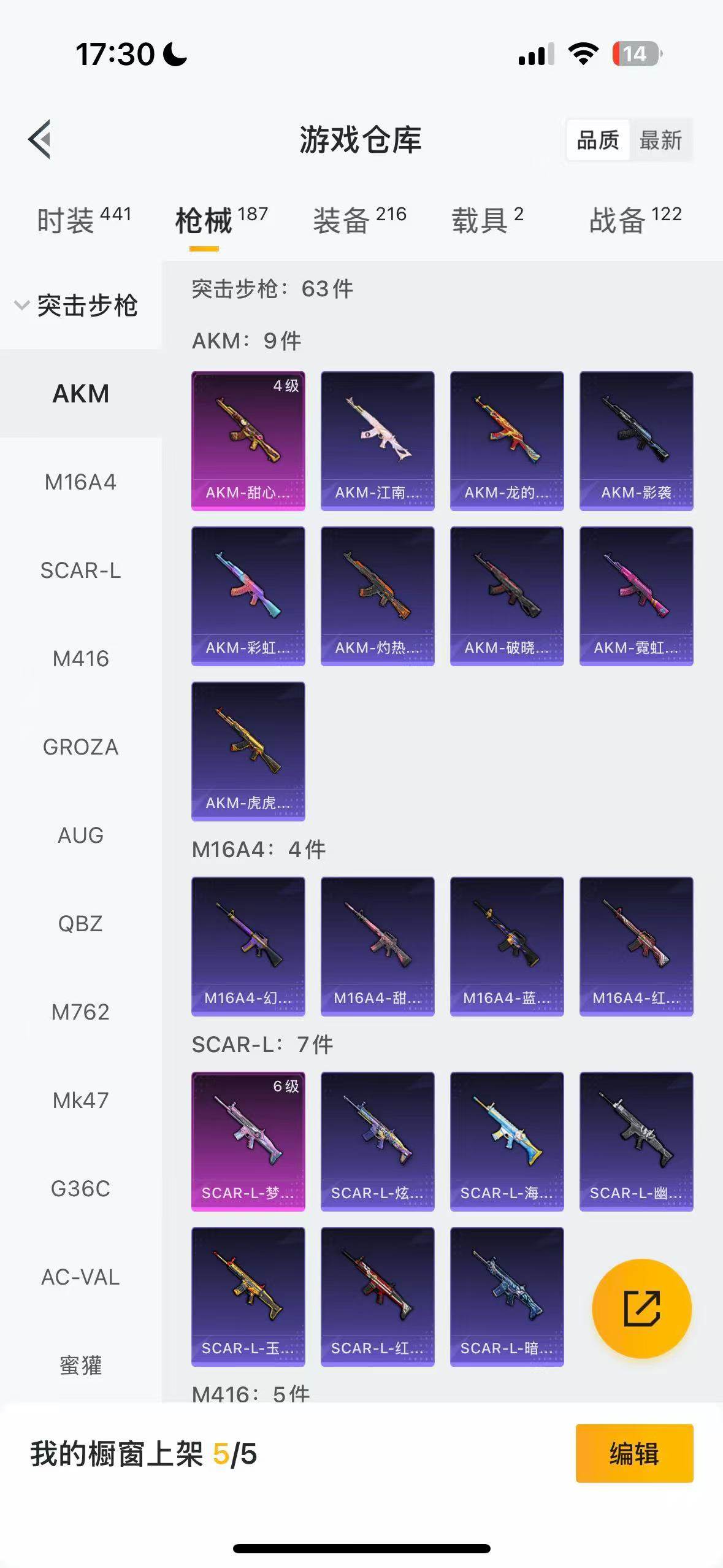Tap the orange share floating button
The height and width of the screenshot is (1568, 723).
(x=642, y=1309)
